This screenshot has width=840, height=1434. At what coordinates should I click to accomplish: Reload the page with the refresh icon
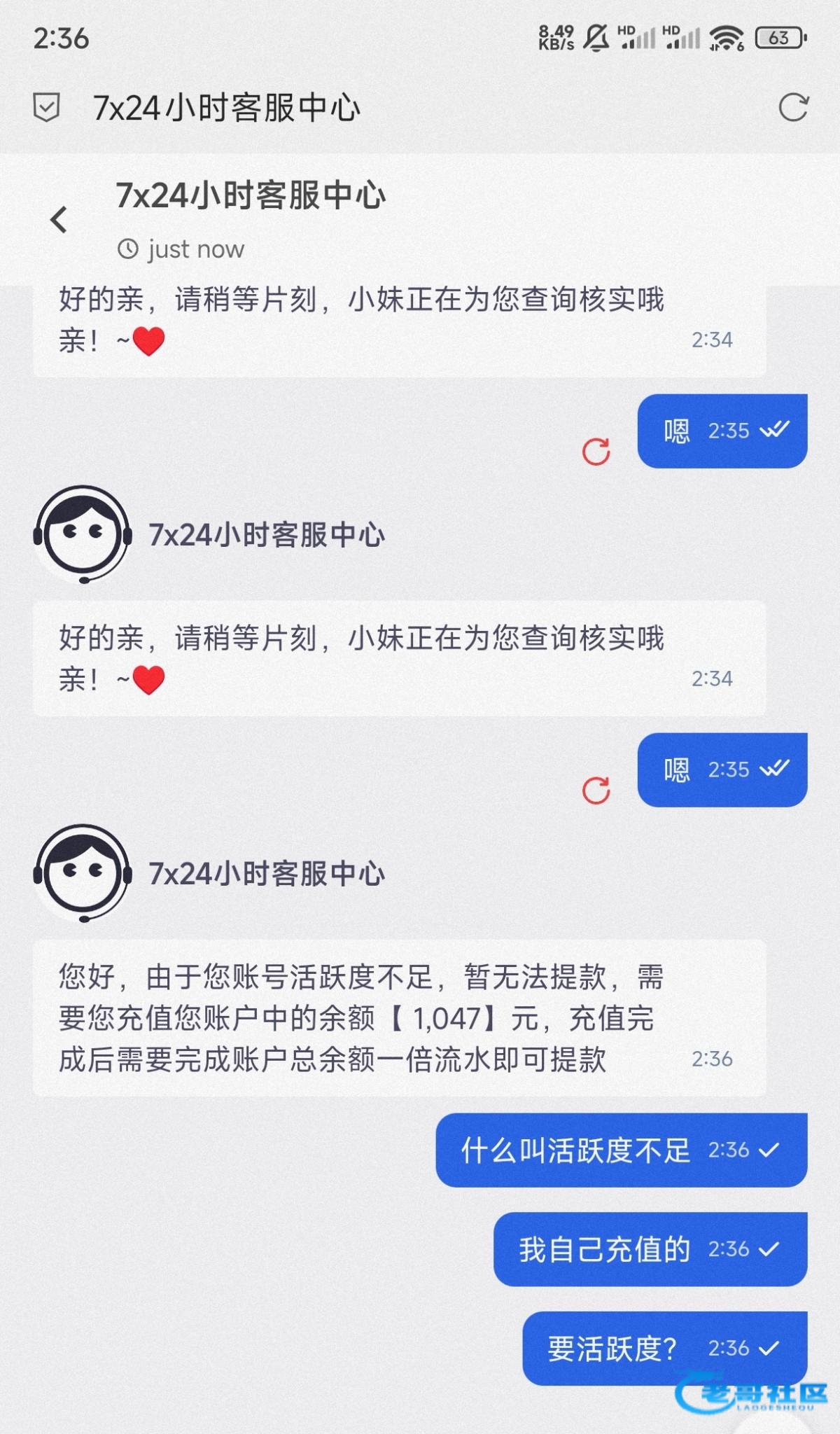click(793, 108)
